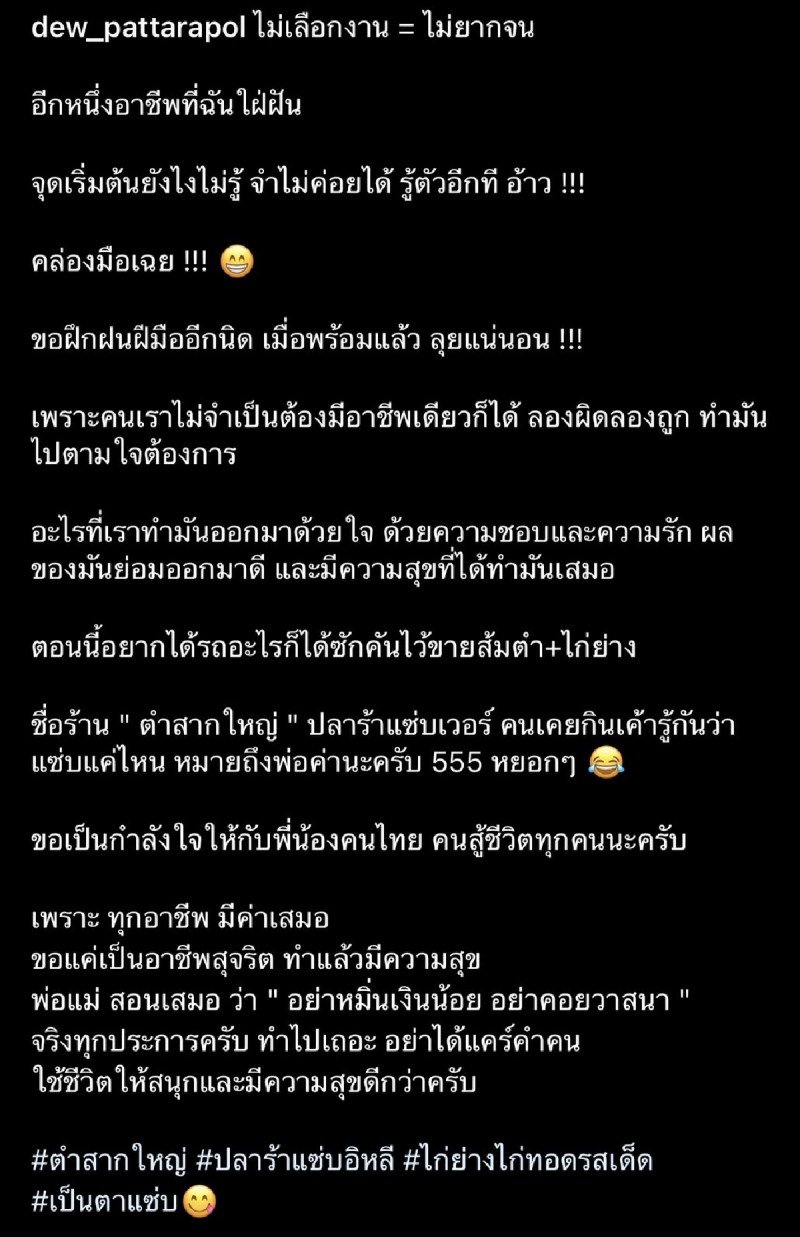Open the hashtag #เป็นตาแซ่บ
800x1237 pixels.
(x=104, y=1201)
